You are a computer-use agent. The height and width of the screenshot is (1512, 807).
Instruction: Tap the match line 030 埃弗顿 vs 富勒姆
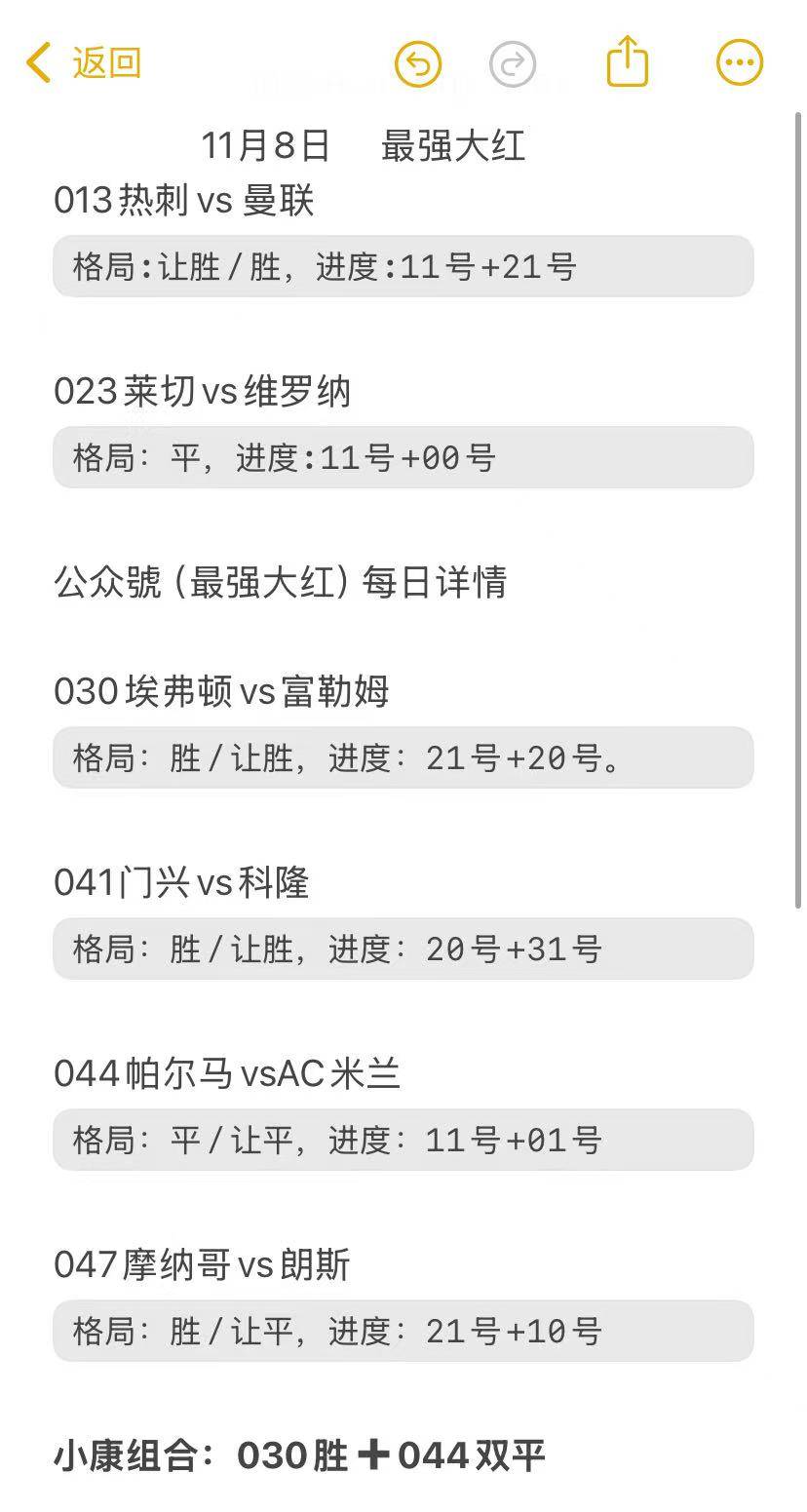tap(221, 691)
